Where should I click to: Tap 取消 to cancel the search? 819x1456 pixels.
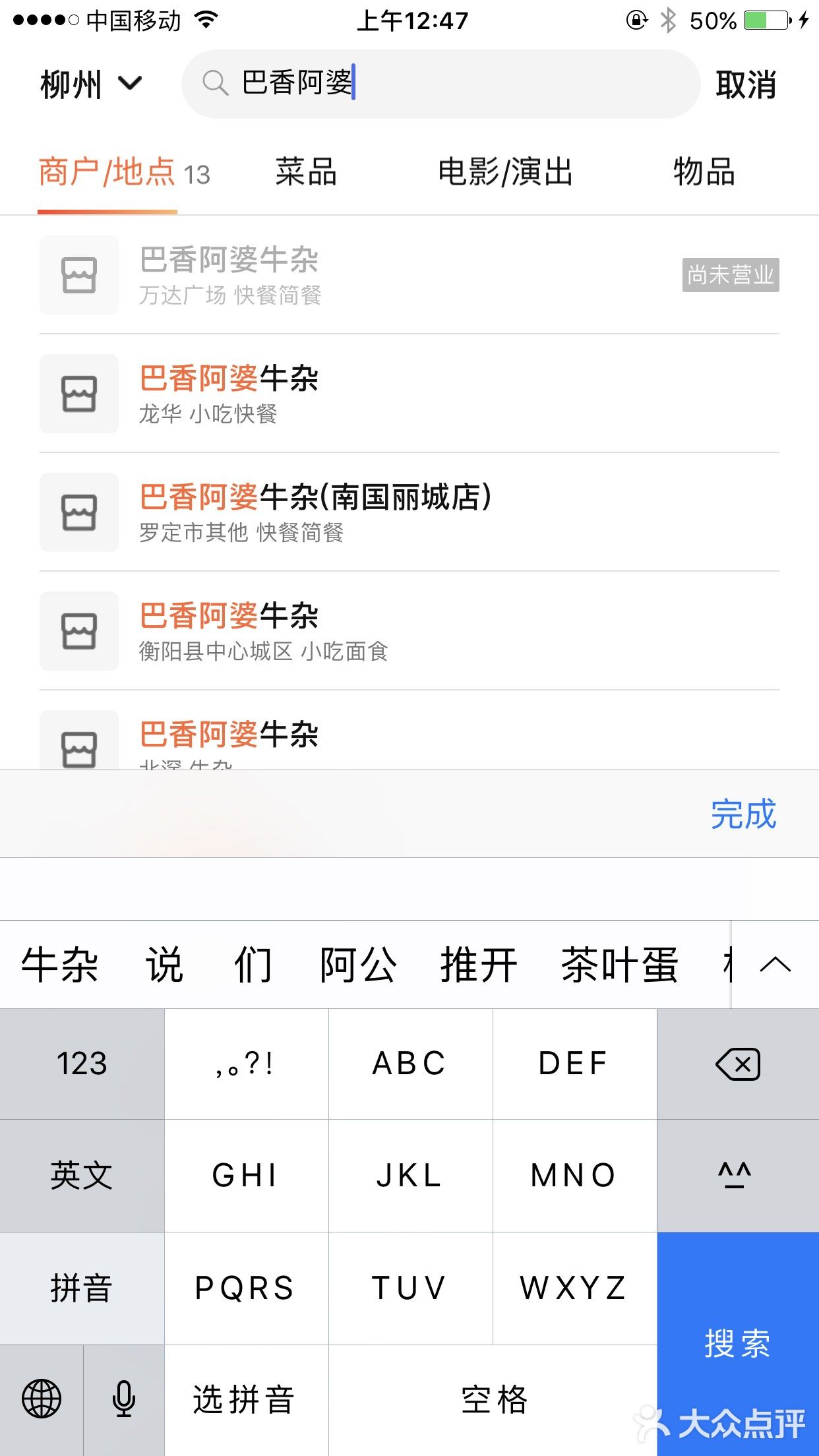745,83
